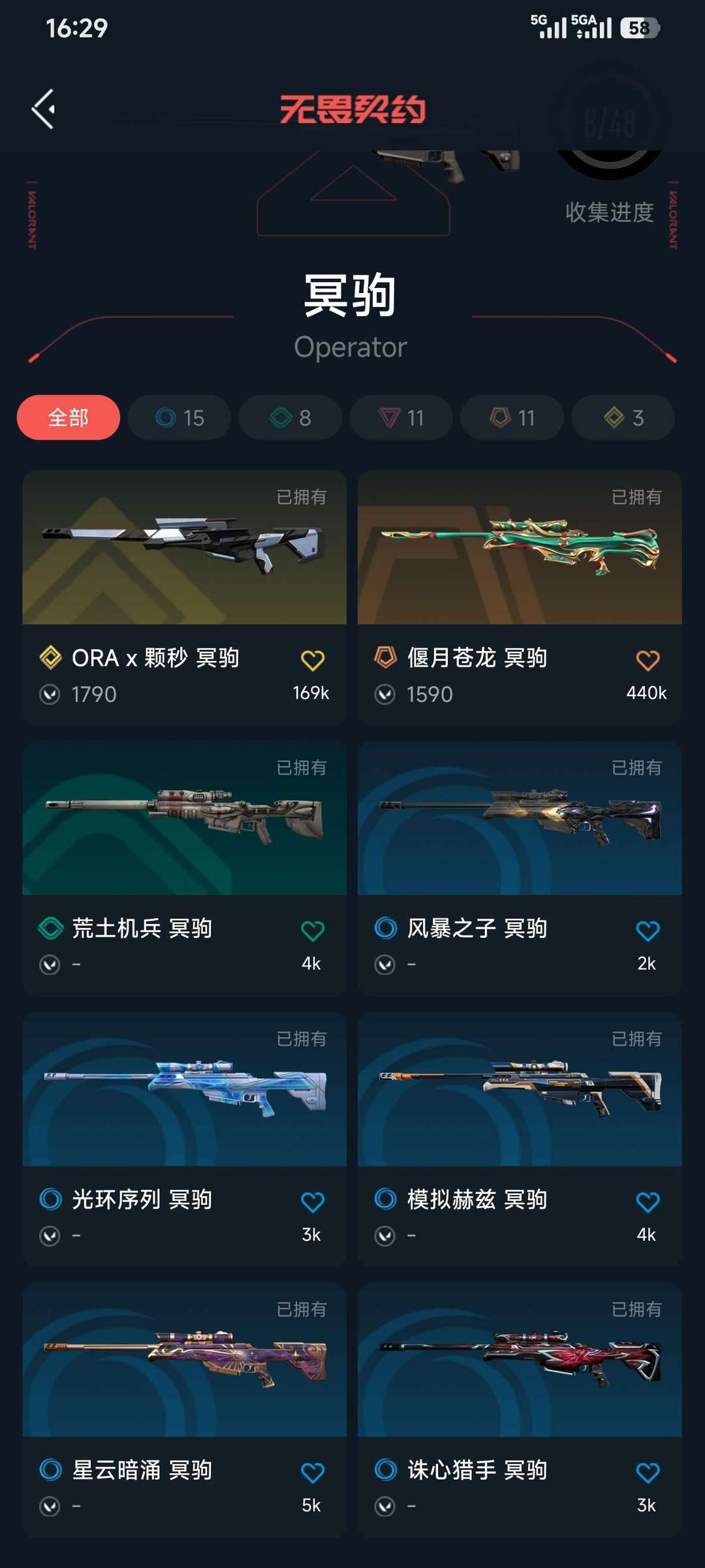
Task: Go back using the arrow
Action: 44,109
